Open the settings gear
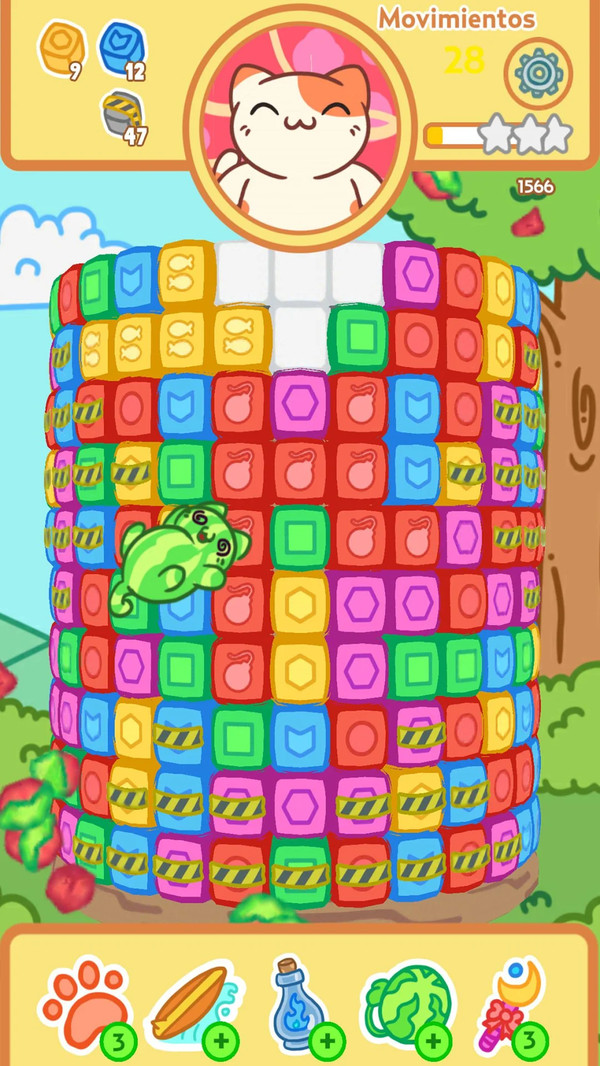600x1066 pixels. (x=538, y=73)
